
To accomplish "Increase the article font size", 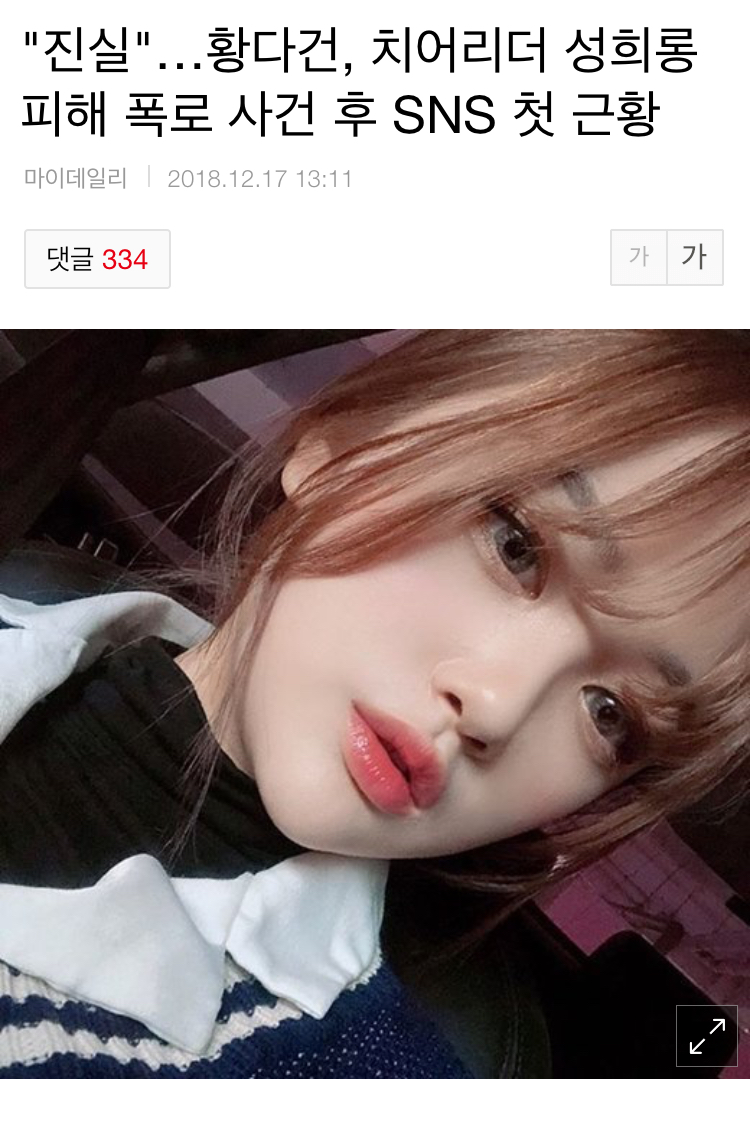I will pos(695,258).
